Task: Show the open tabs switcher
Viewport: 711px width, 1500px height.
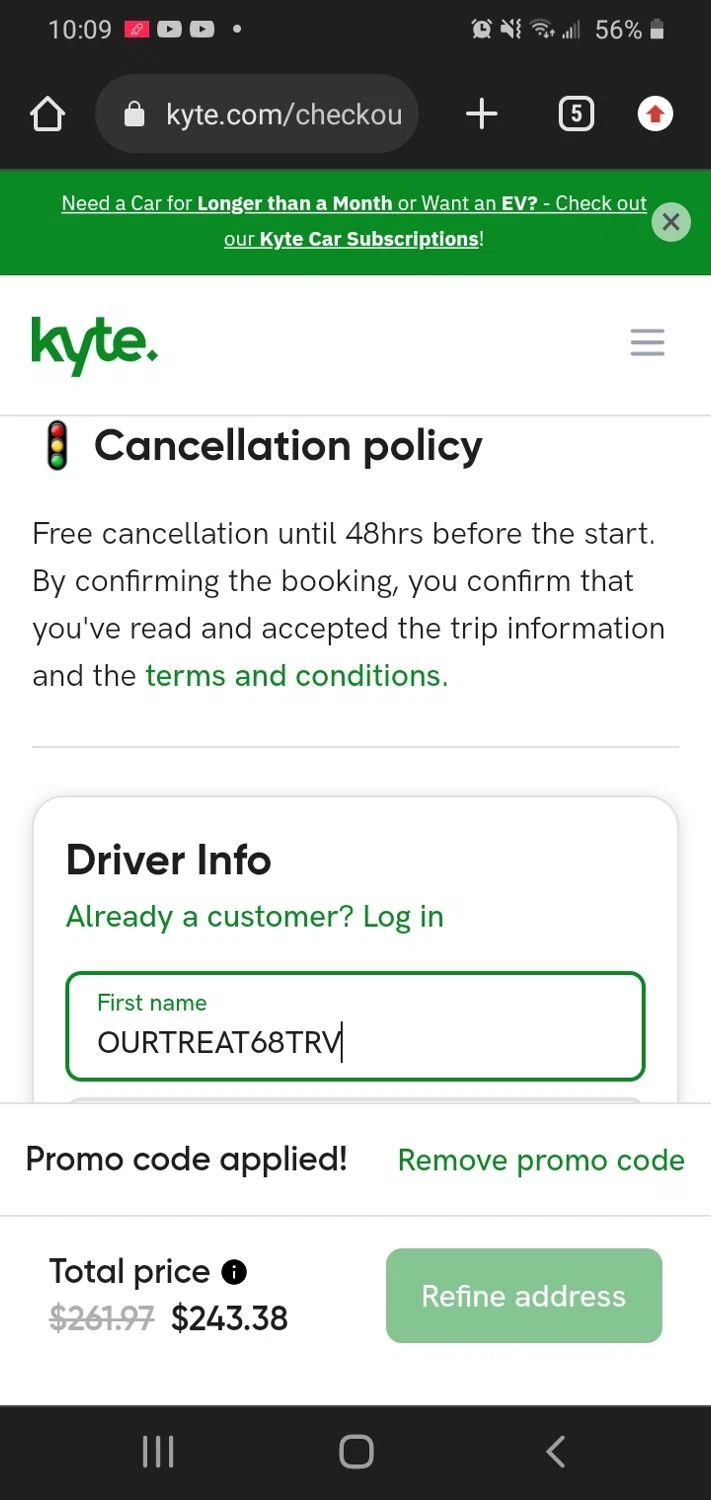Action: click(x=575, y=115)
